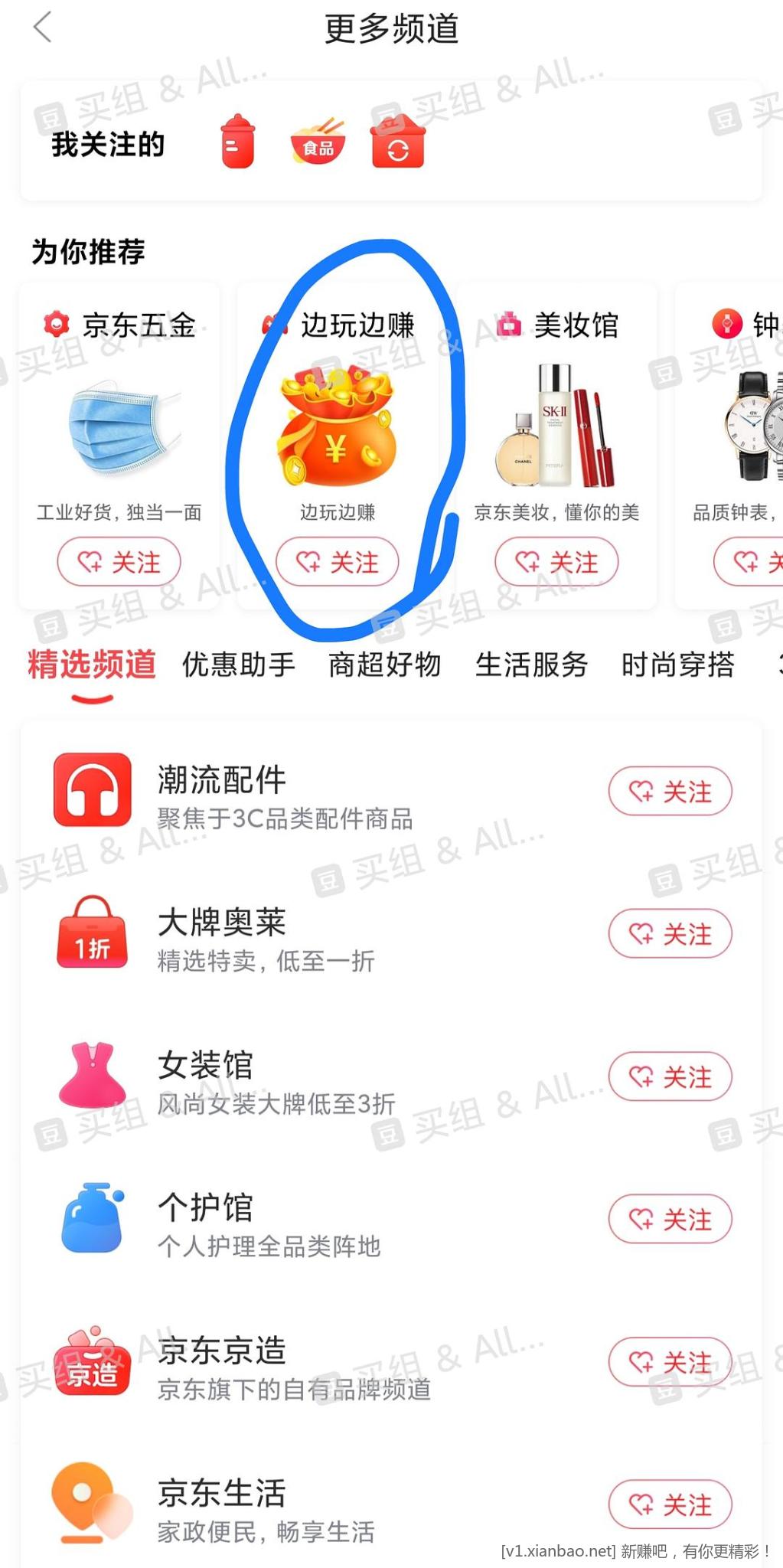Open the 美妆馆 channel card
Screen dimensions: 783x1568
(x=556, y=429)
